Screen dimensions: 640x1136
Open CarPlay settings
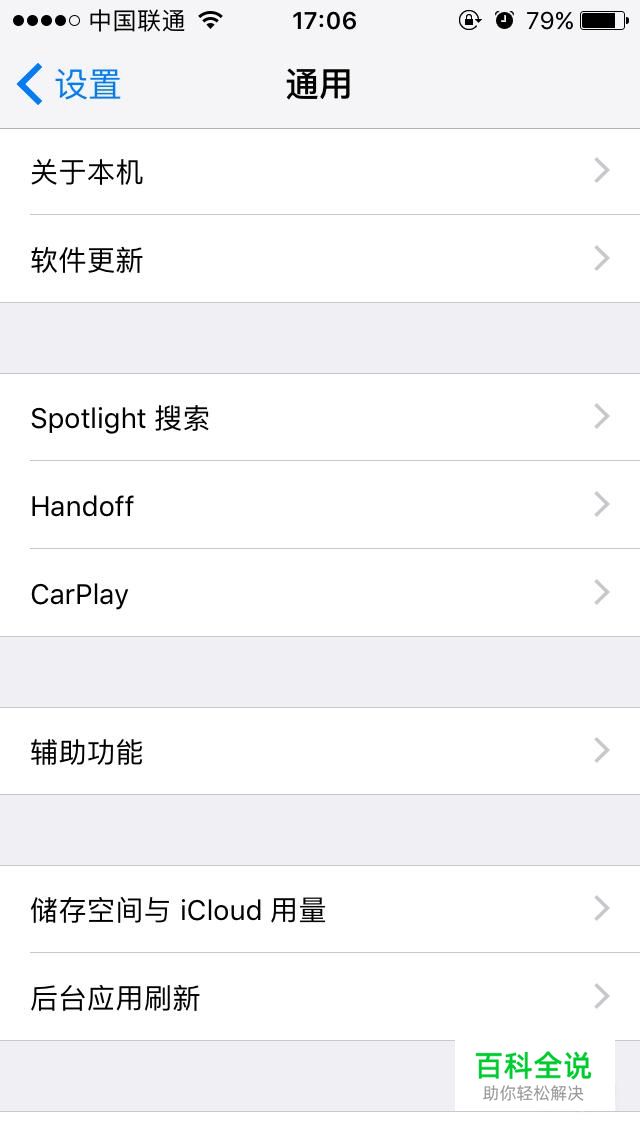tap(320, 594)
